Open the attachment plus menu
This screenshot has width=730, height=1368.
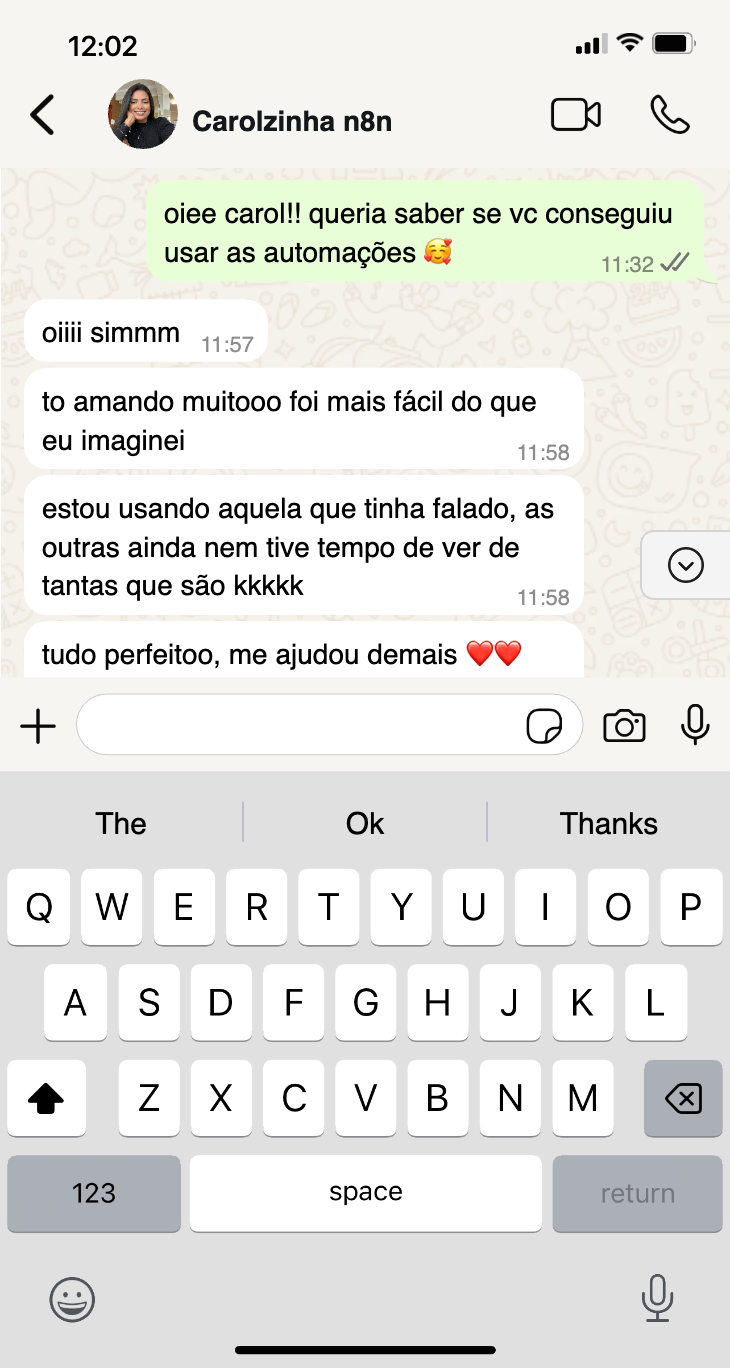tap(38, 727)
